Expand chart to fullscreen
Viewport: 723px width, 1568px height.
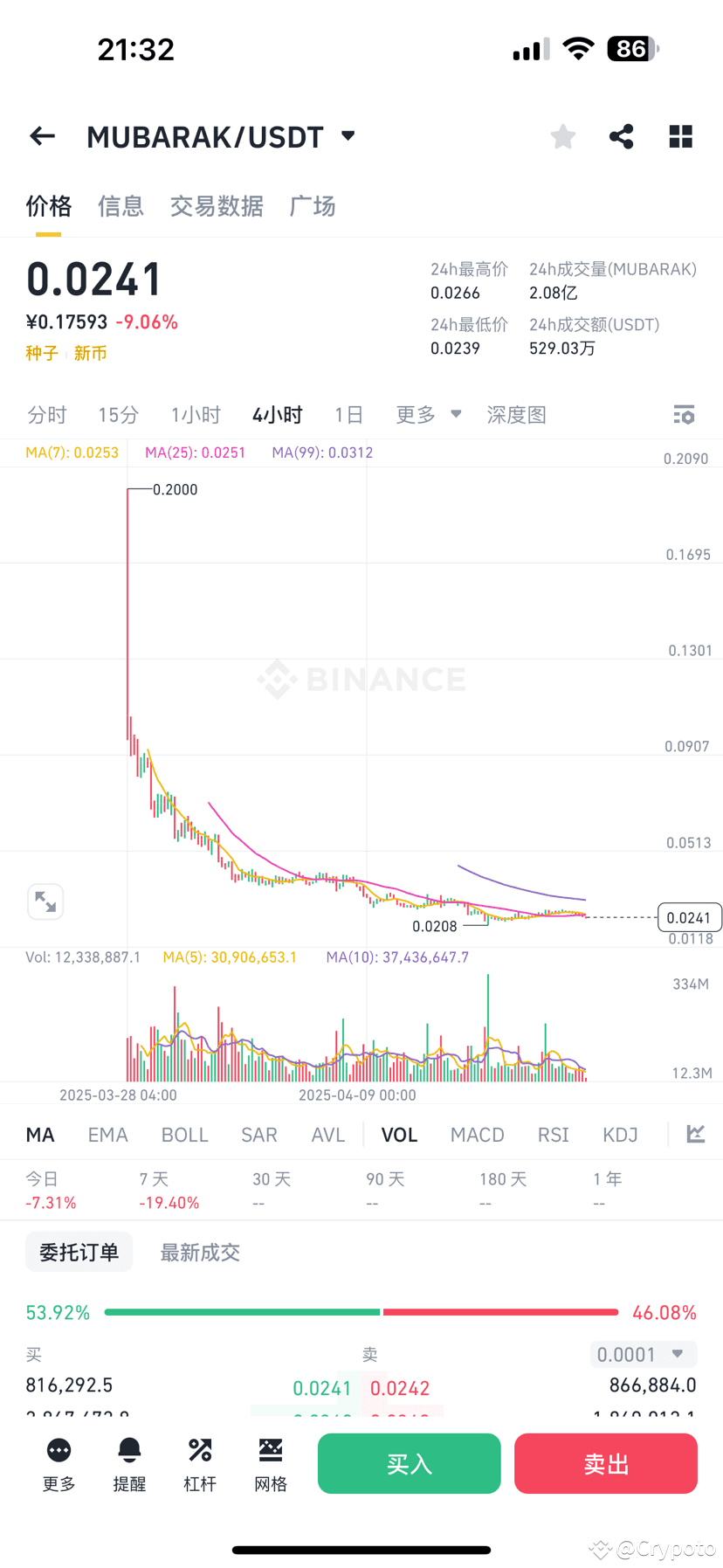coord(45,901)
